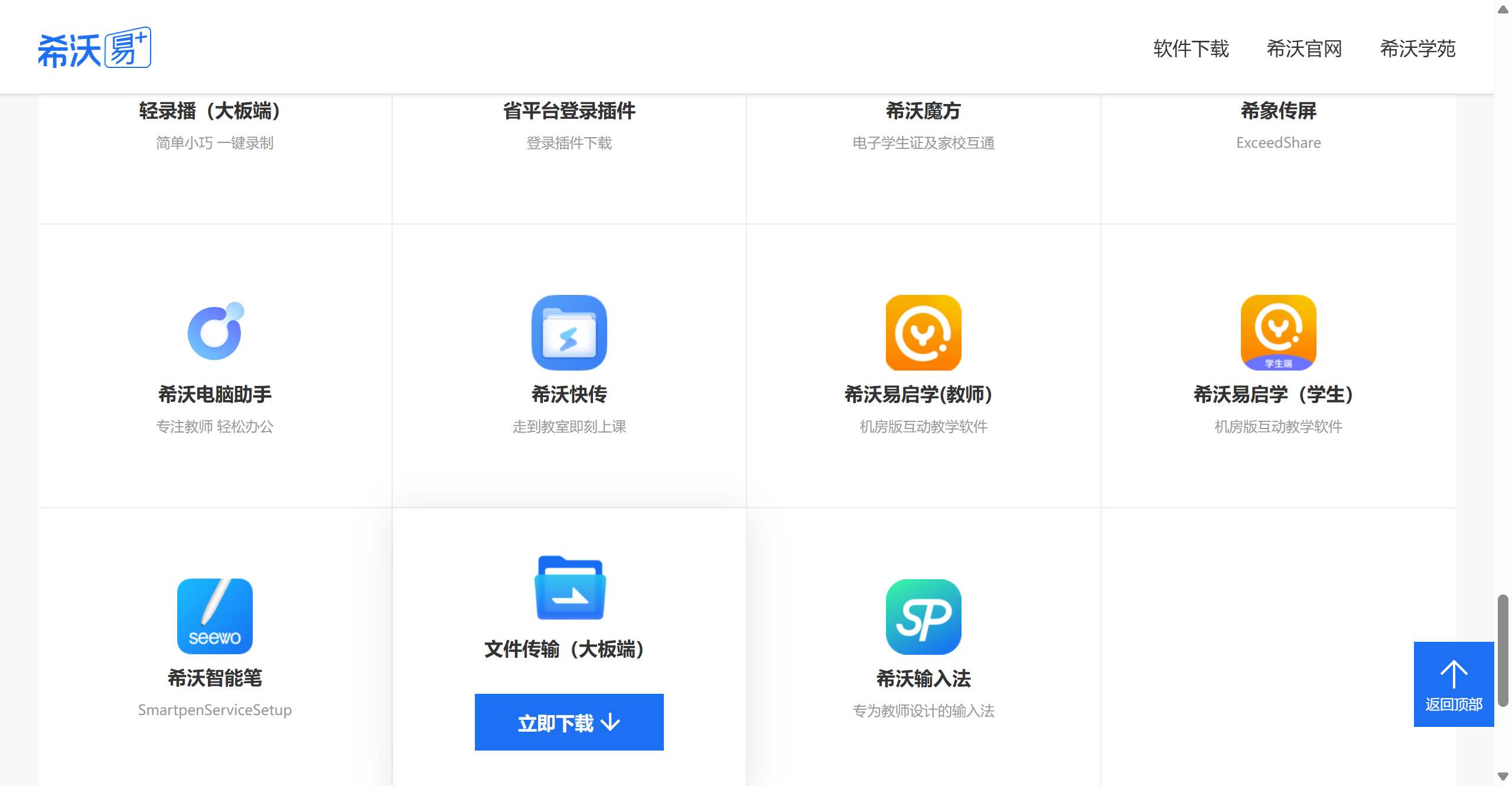Open the 轻录播（大板端）card

(x=215, y=127)
